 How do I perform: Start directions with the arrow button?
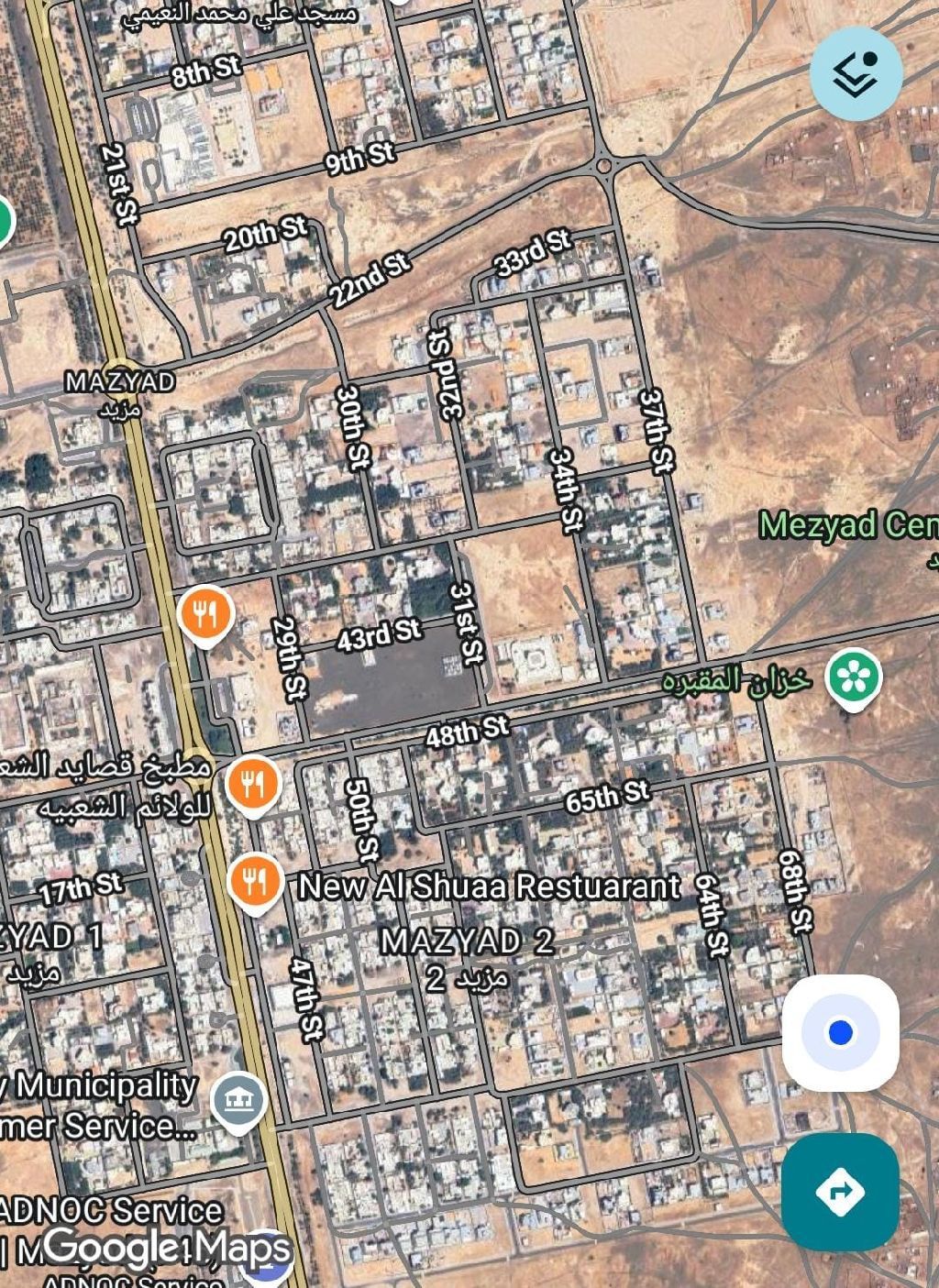839,1192
